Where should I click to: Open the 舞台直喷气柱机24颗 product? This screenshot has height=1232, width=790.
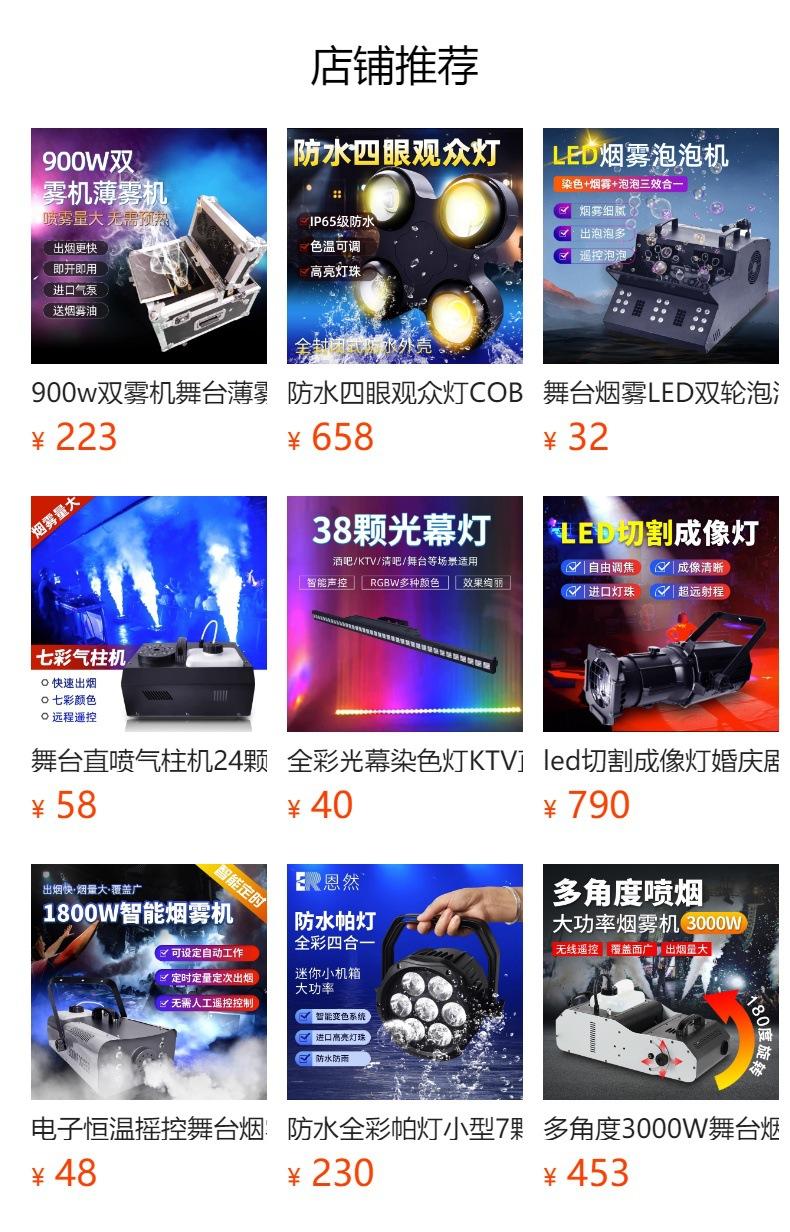click(x=149, y=614)
